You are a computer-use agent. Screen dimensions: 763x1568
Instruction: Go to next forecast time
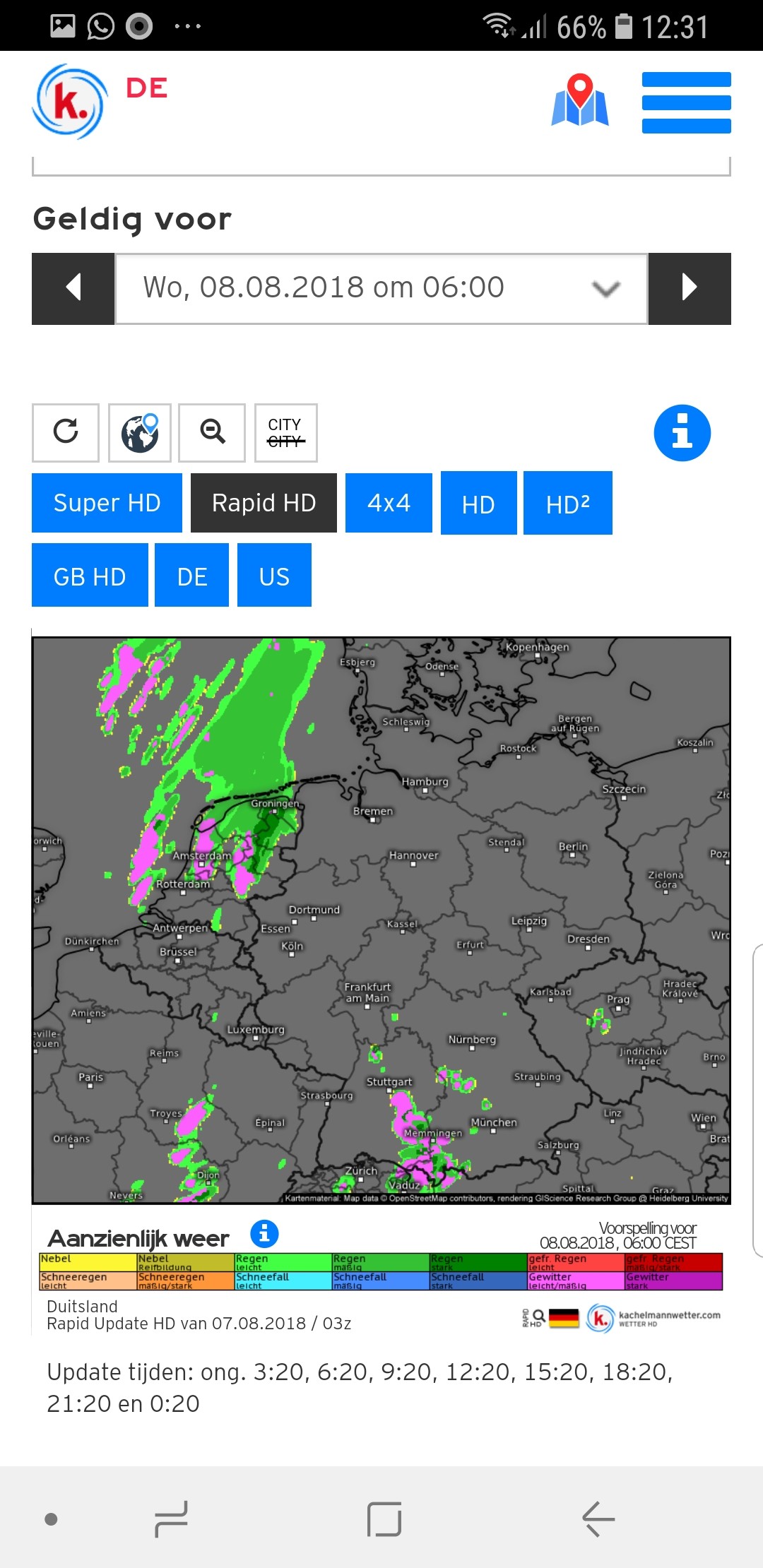point(690,288)
